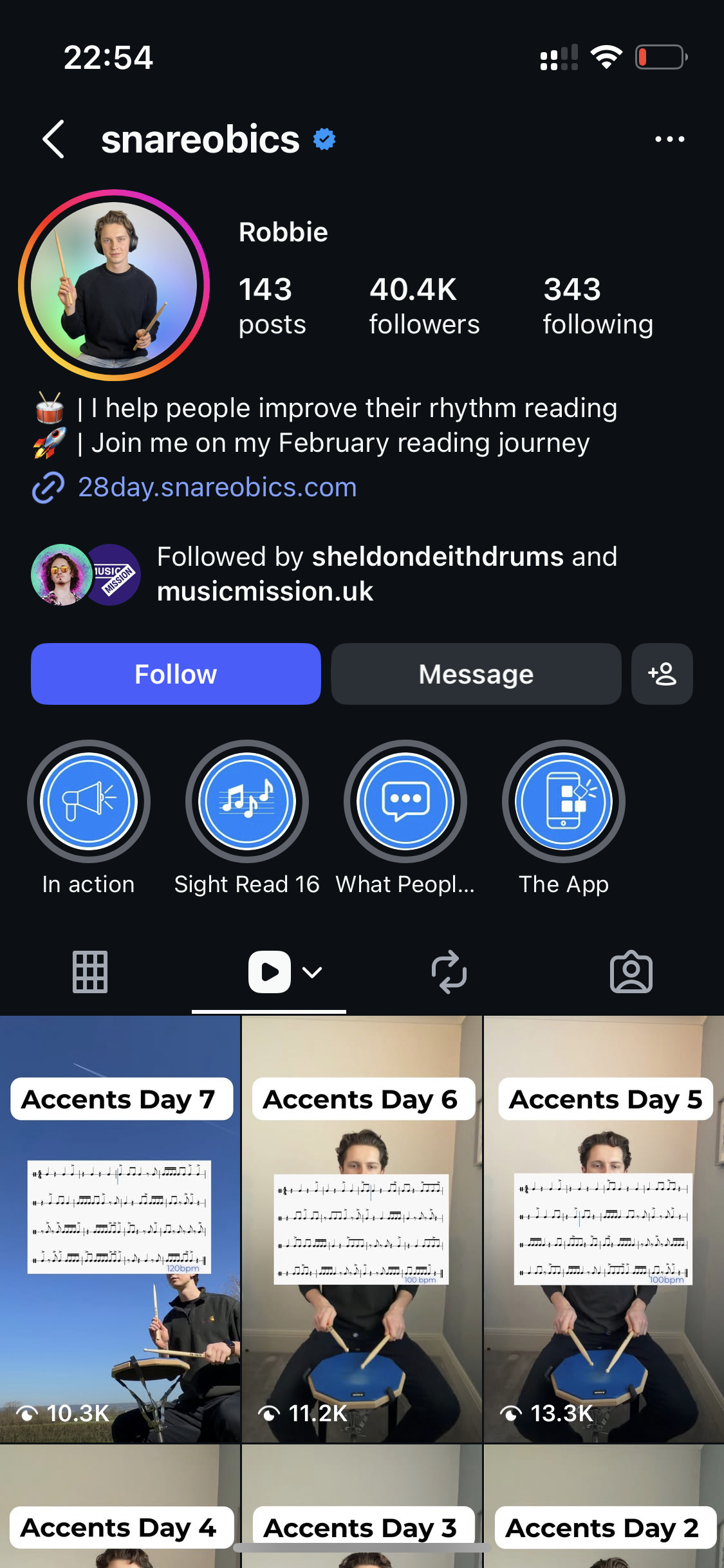Open the 343 following list

pos(597,306)
